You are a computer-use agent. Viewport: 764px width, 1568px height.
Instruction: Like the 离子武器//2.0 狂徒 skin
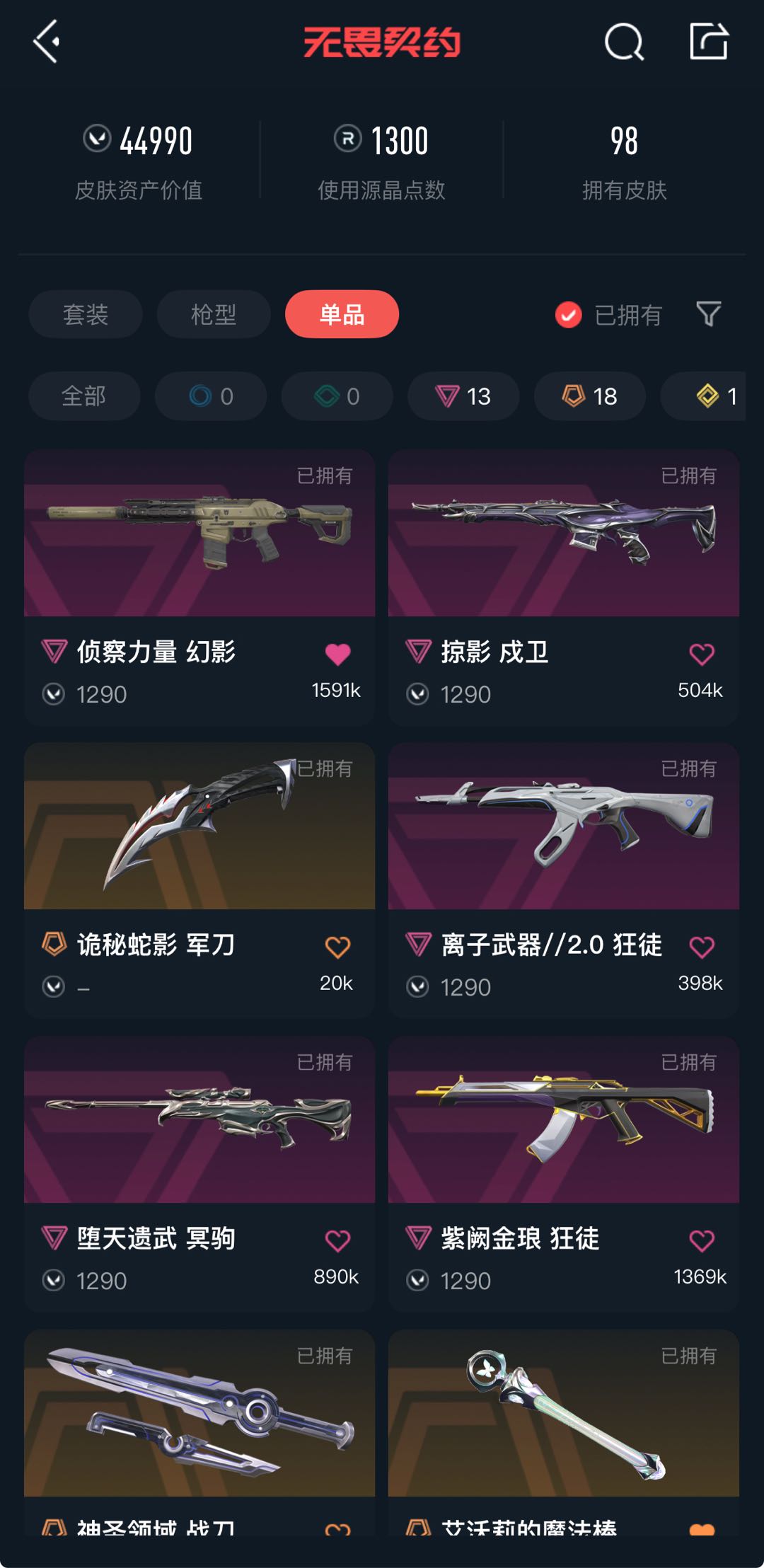click(x=702, y=947)
